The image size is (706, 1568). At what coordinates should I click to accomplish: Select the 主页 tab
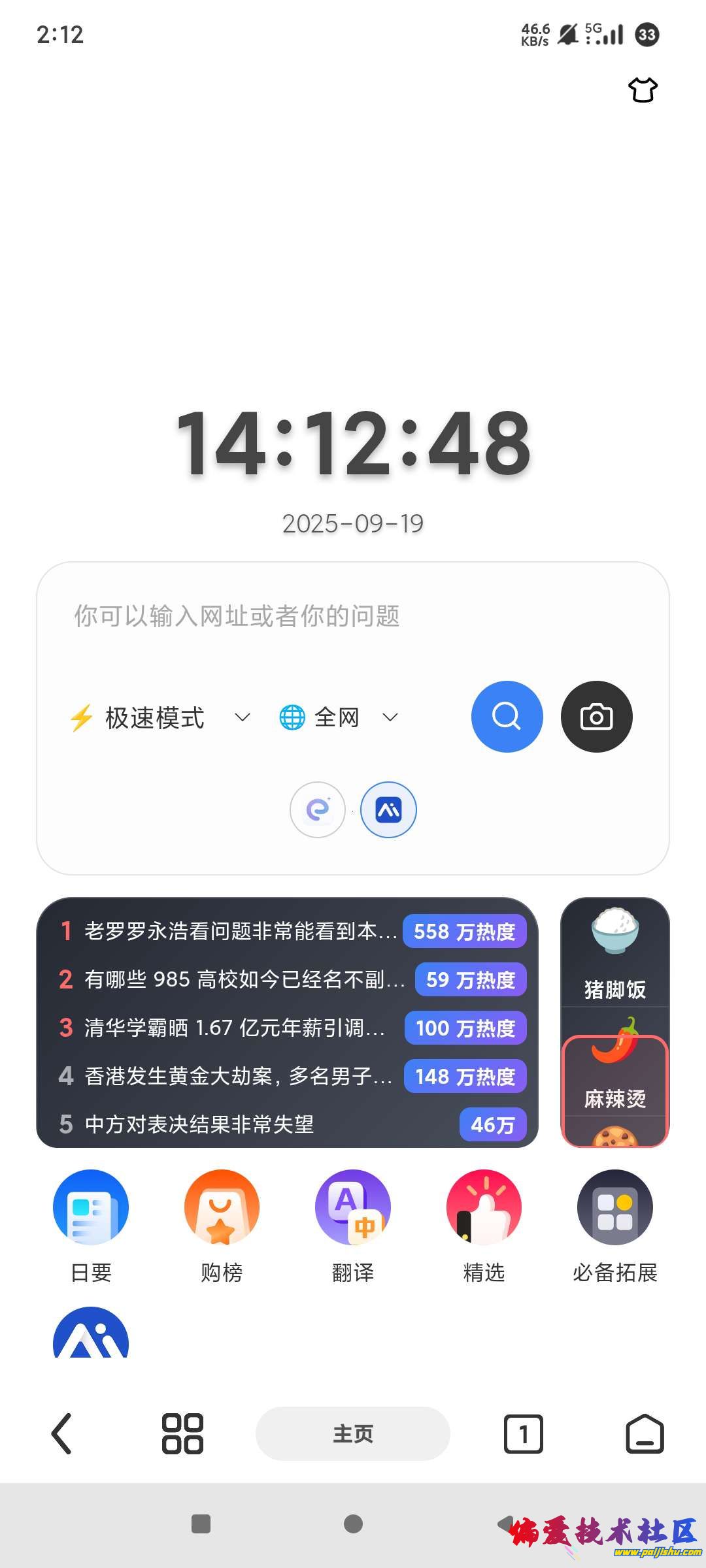(352, 1435)
